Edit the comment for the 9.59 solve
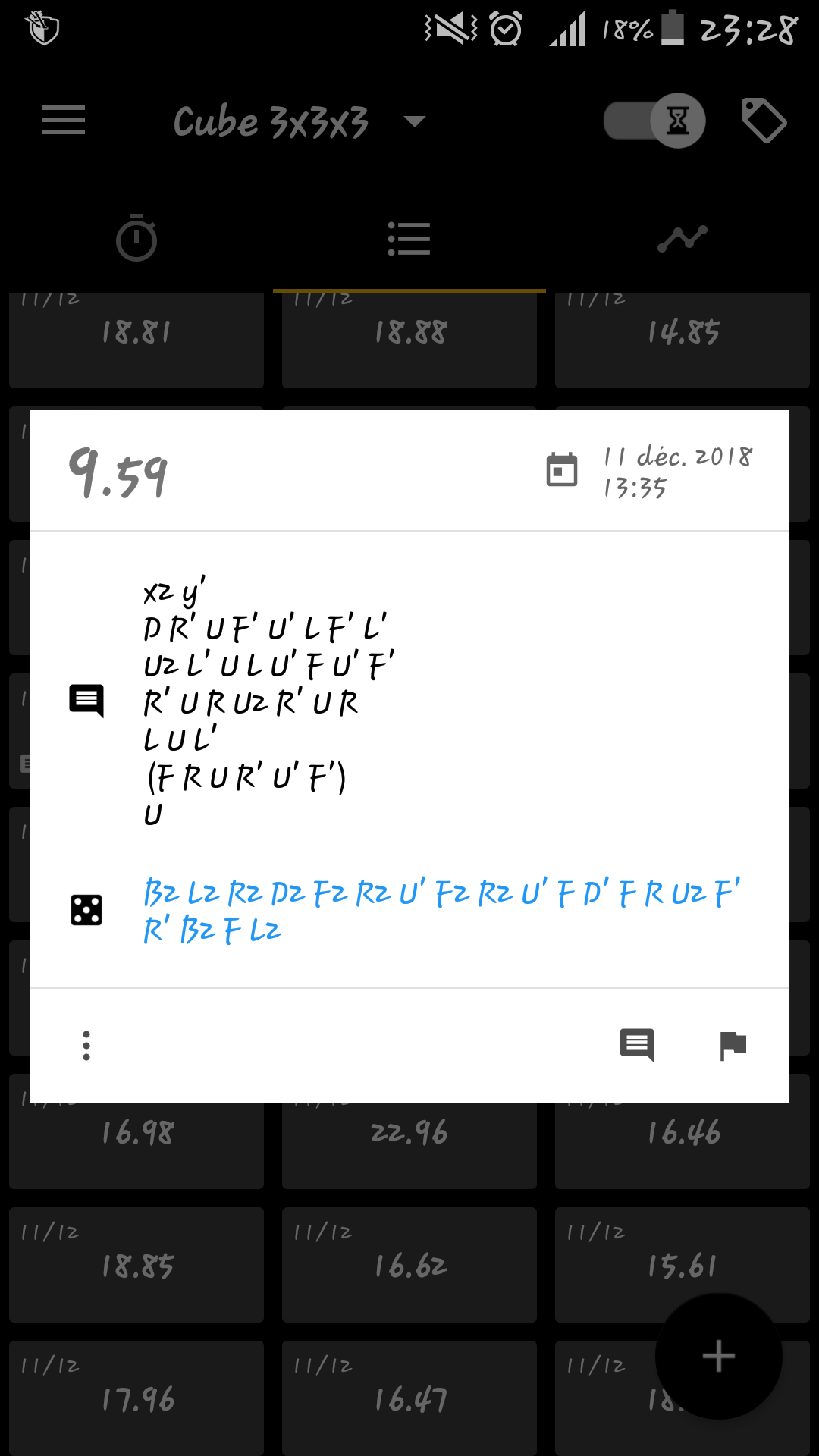Screen dimensions: 819x1456 637,1046
